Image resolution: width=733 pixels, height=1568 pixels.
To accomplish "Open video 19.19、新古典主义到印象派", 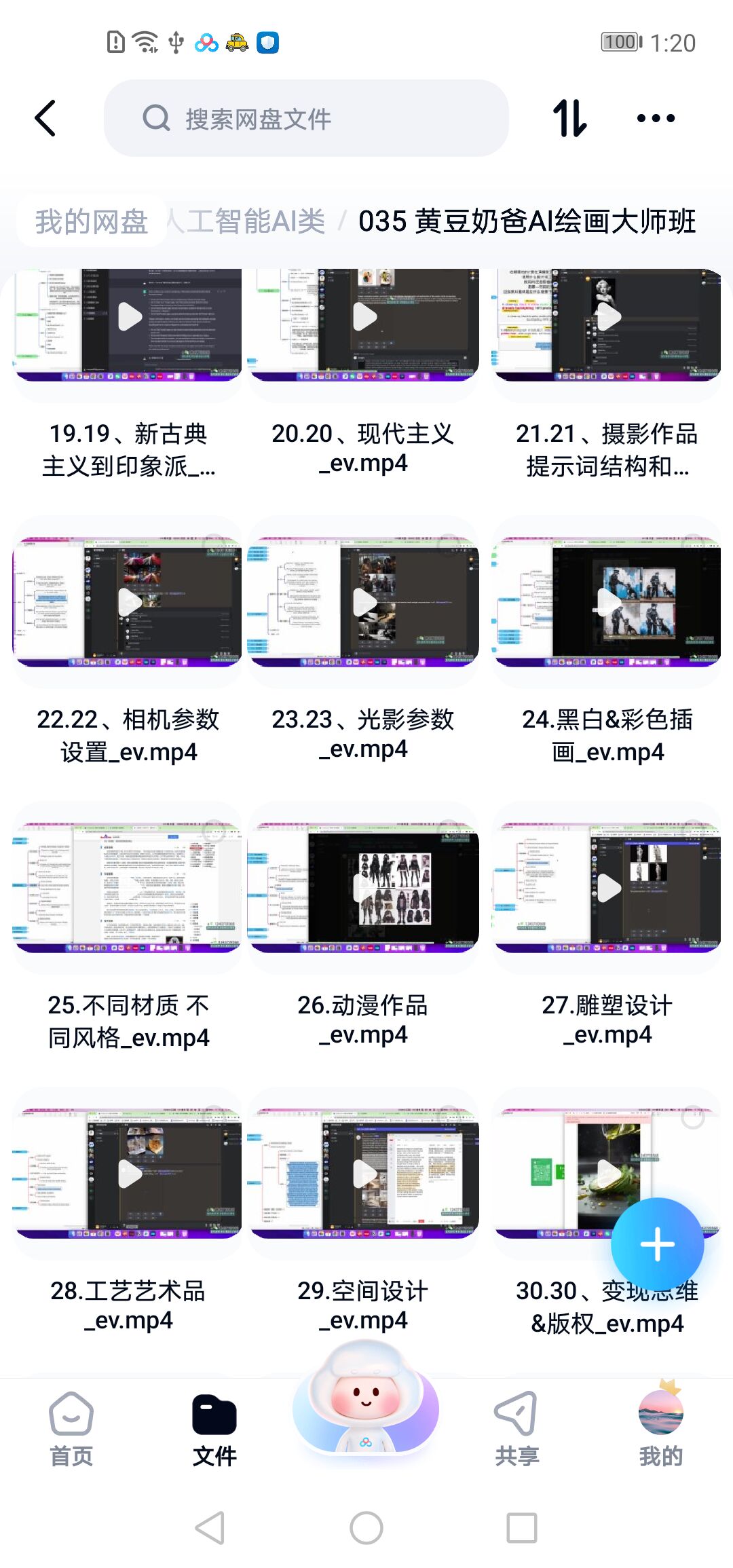I will pos(129,324).
